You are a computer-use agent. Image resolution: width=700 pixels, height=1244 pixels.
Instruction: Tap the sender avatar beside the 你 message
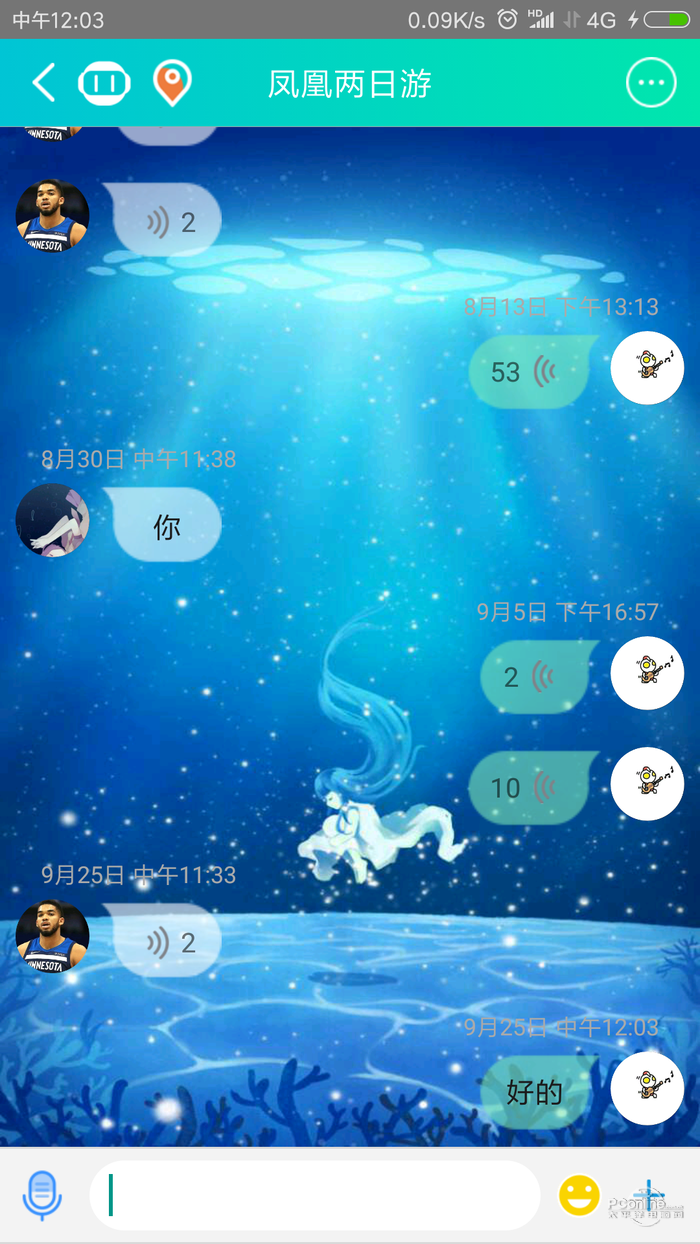(x=52, y=520)
